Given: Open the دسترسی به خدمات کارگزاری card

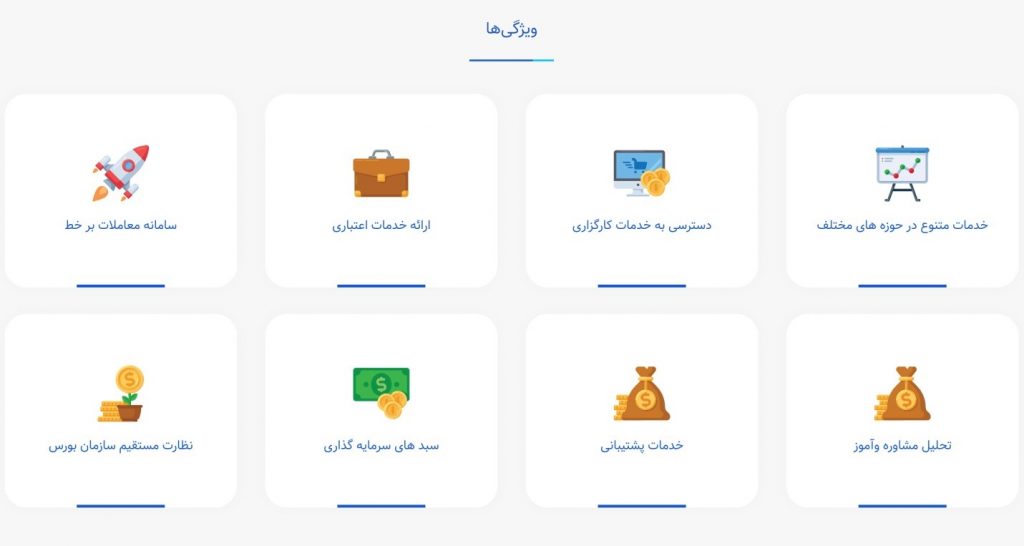Looking at the screenshot, I should tap(641, 192).
